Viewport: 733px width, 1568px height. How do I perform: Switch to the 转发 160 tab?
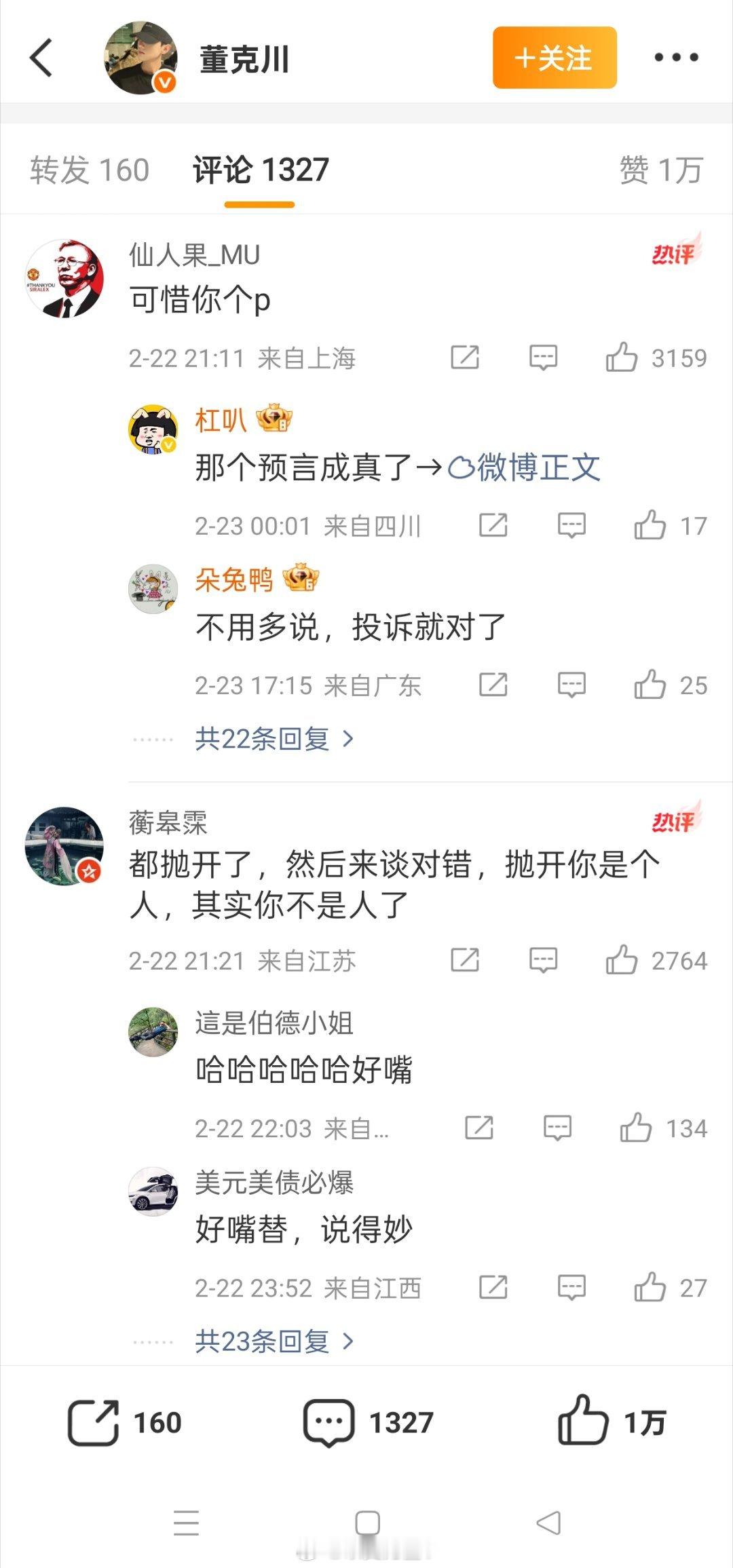tap(90, 170)
